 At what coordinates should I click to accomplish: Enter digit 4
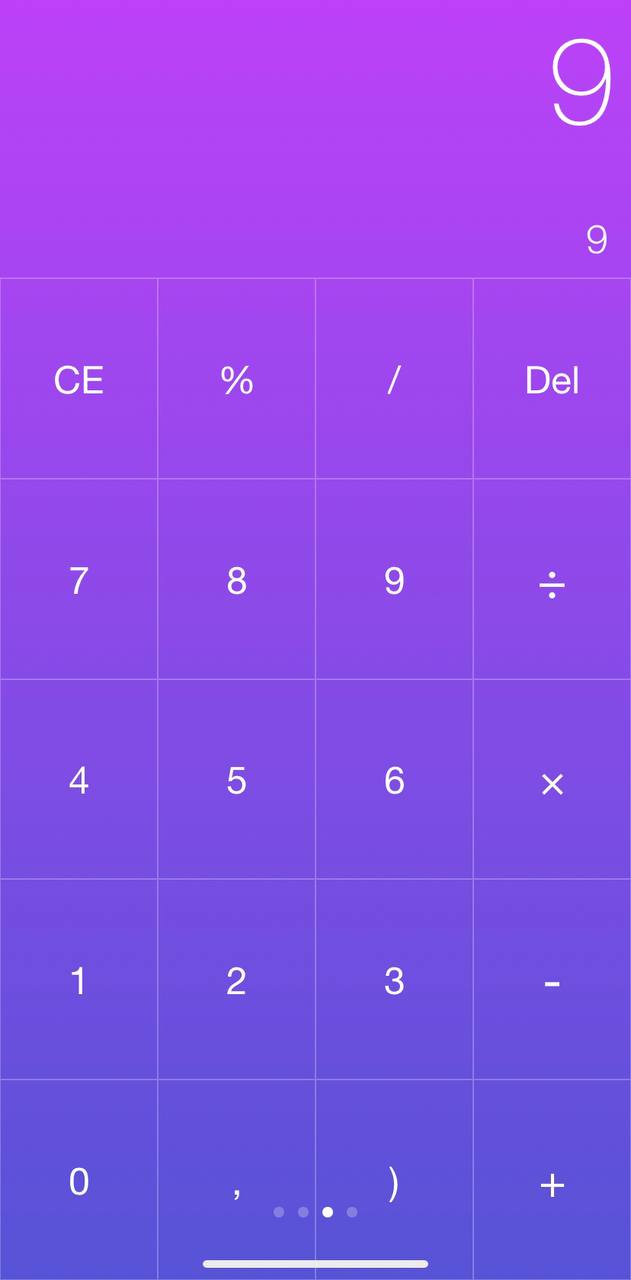click(x=79, y=780)
